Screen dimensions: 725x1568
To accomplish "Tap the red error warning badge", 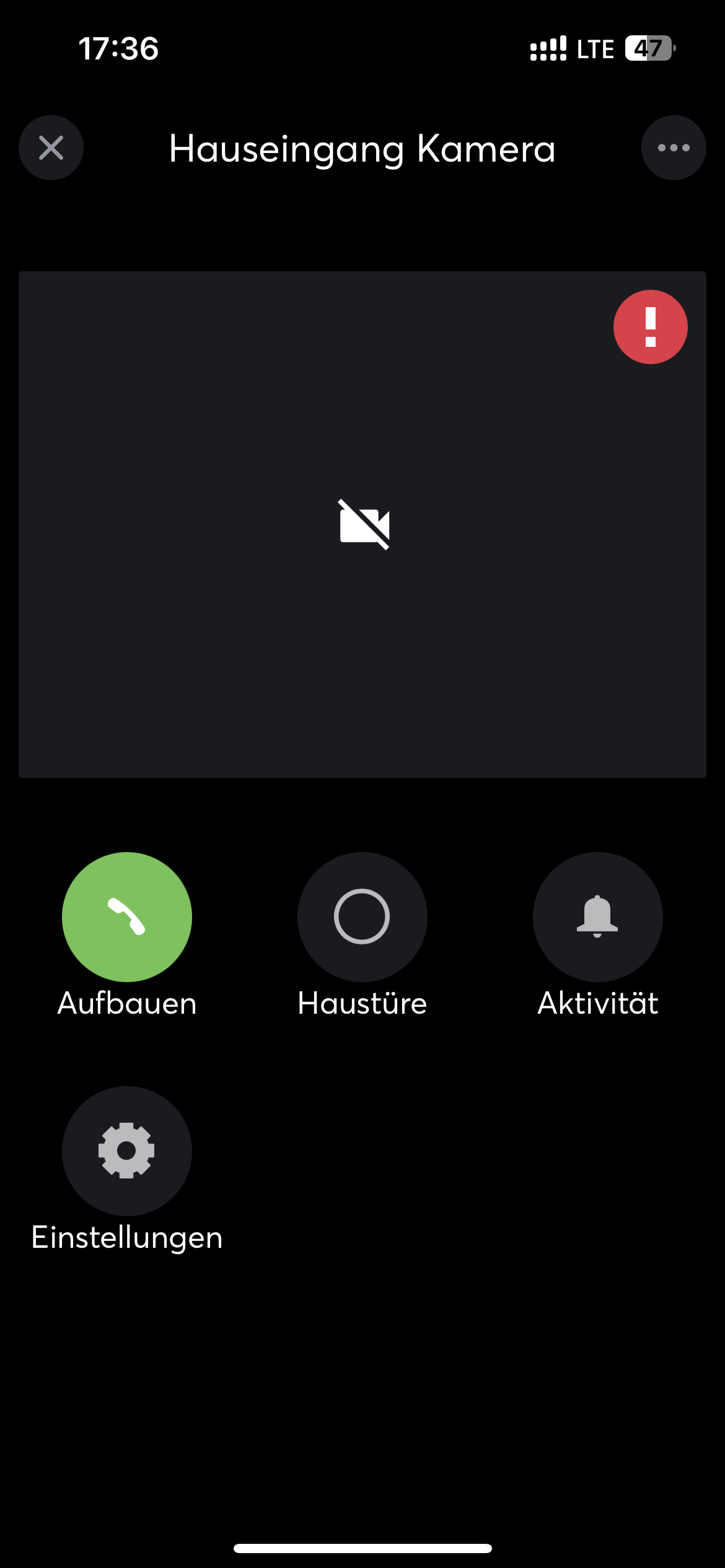I will click(650, 327).
